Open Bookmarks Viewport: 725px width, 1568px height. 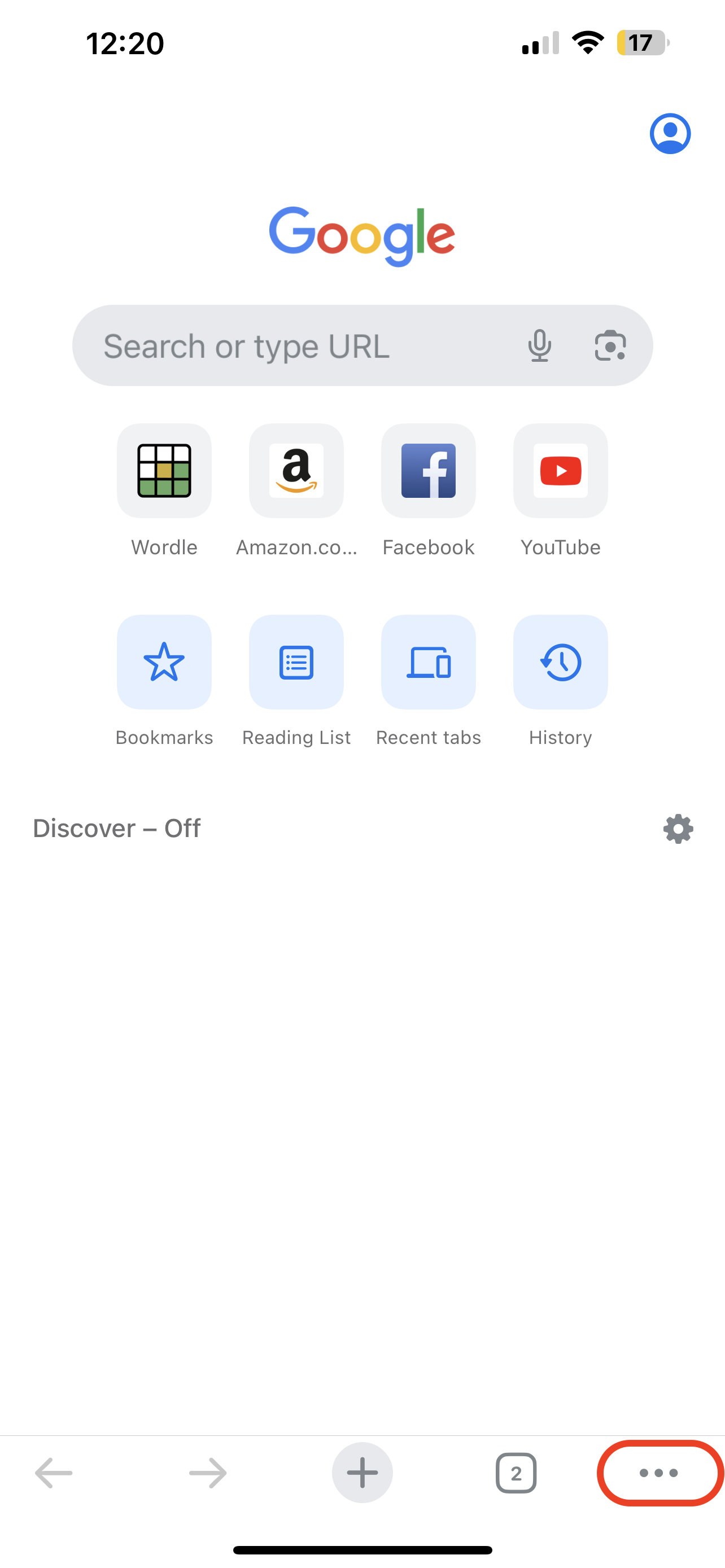tap(164, 662)
